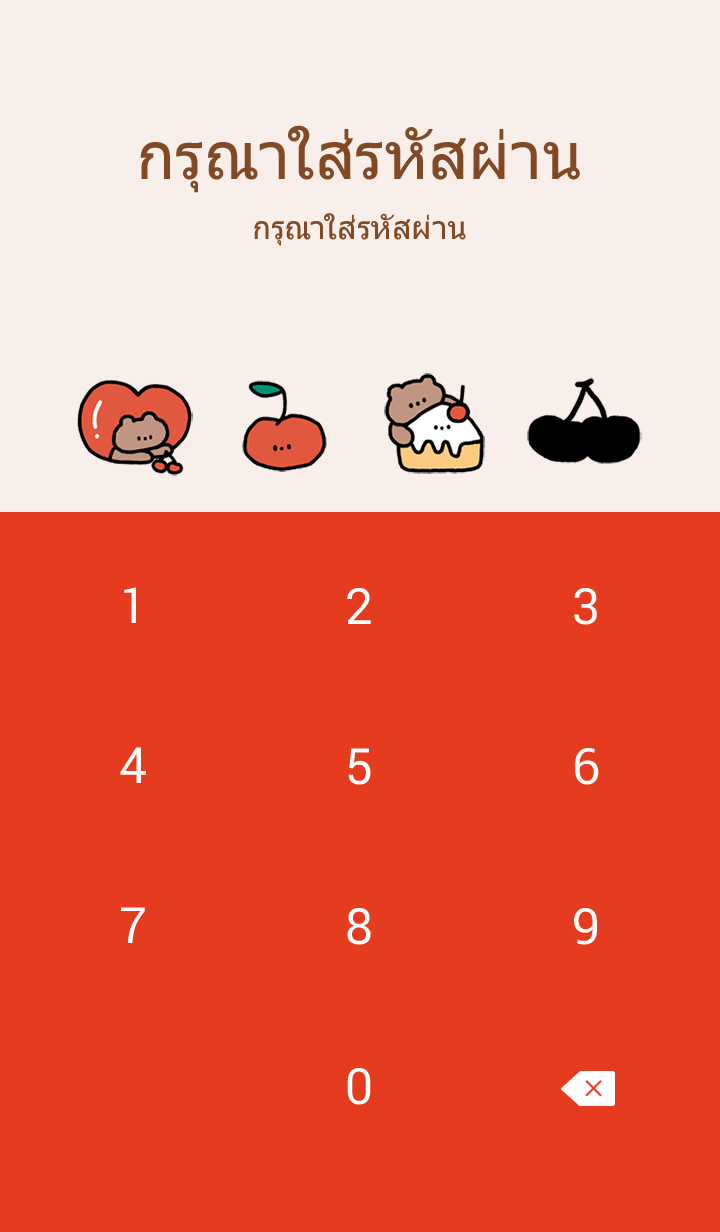Image resolution: width=720 pixels, height=1232 pixels.
Task: Enter digit 7 on the passcode pad
Action: pyautogui.click(x=133, y=927)
